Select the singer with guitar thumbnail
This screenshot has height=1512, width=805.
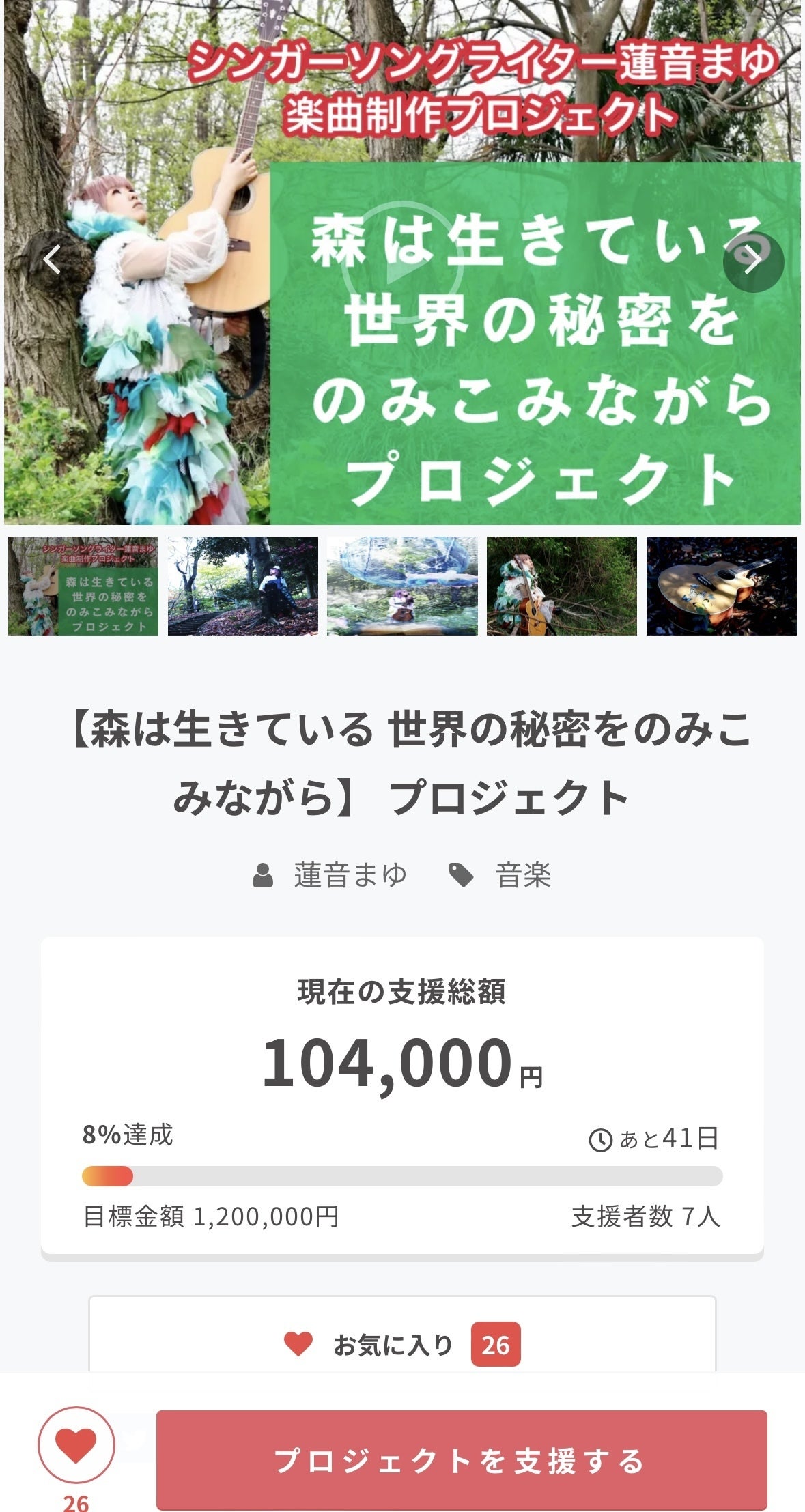pos(561,586)
